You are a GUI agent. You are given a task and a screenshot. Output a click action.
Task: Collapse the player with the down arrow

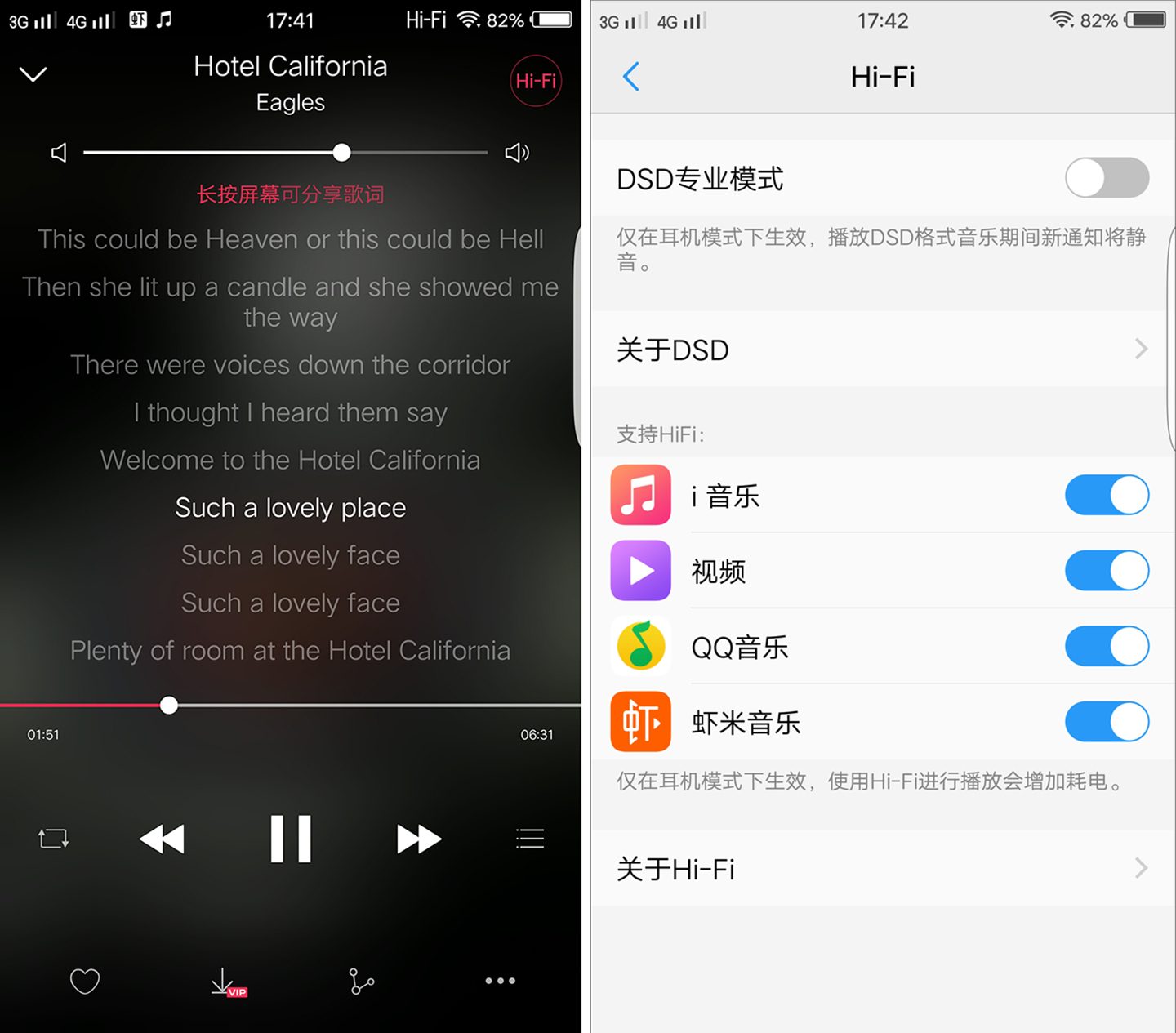[x=33, y=74]
